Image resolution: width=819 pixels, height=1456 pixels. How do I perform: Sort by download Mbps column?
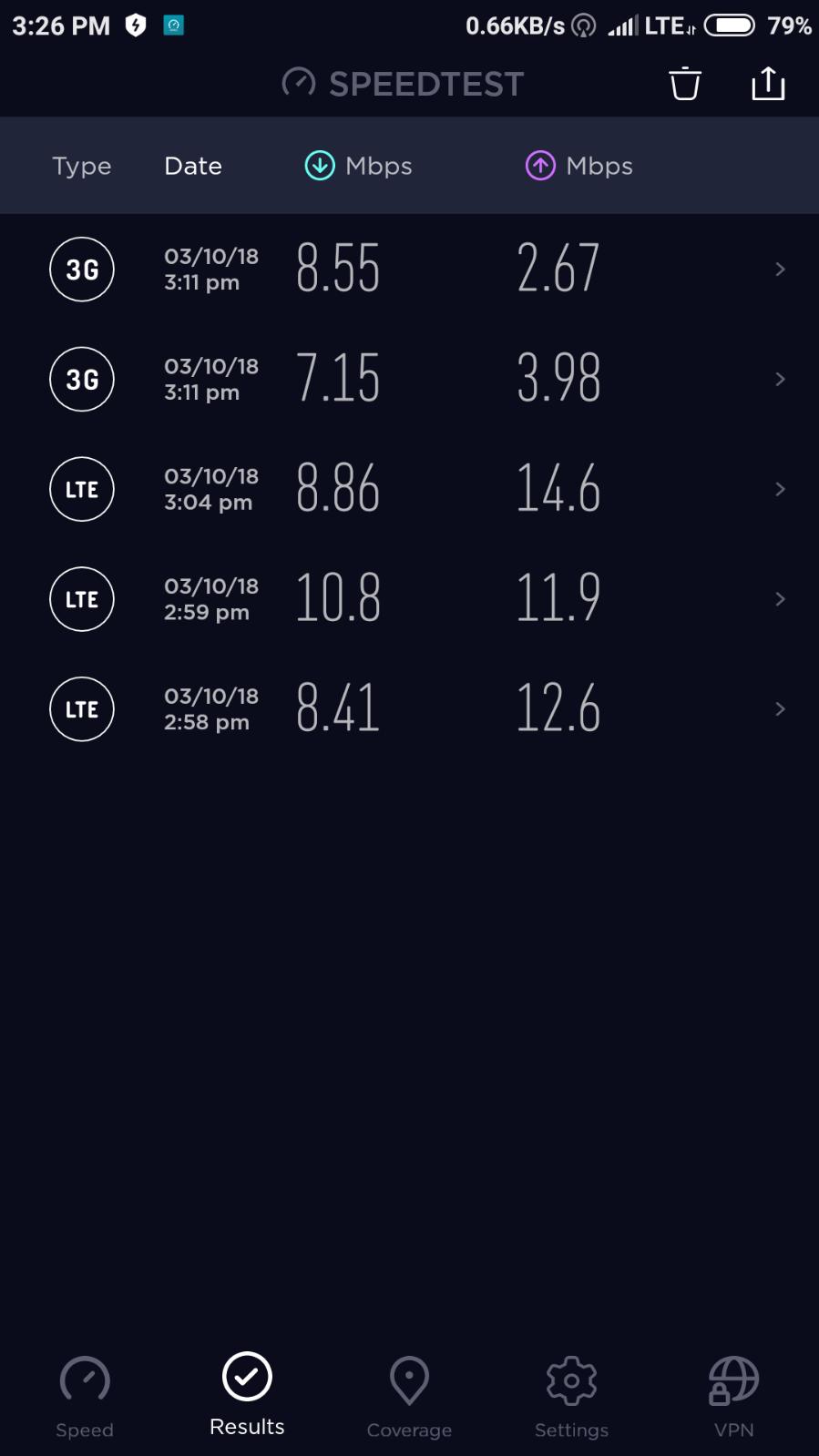[359, 166]
